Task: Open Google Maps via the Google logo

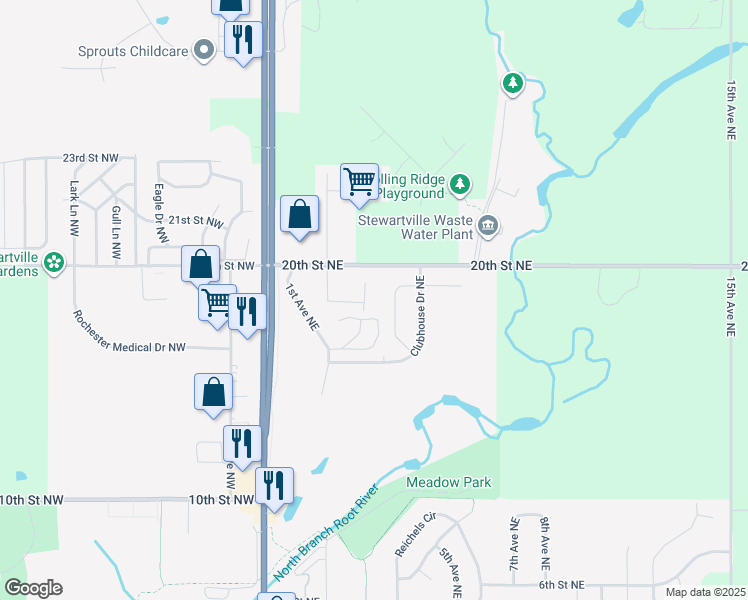Action: [x=33, y=588]
